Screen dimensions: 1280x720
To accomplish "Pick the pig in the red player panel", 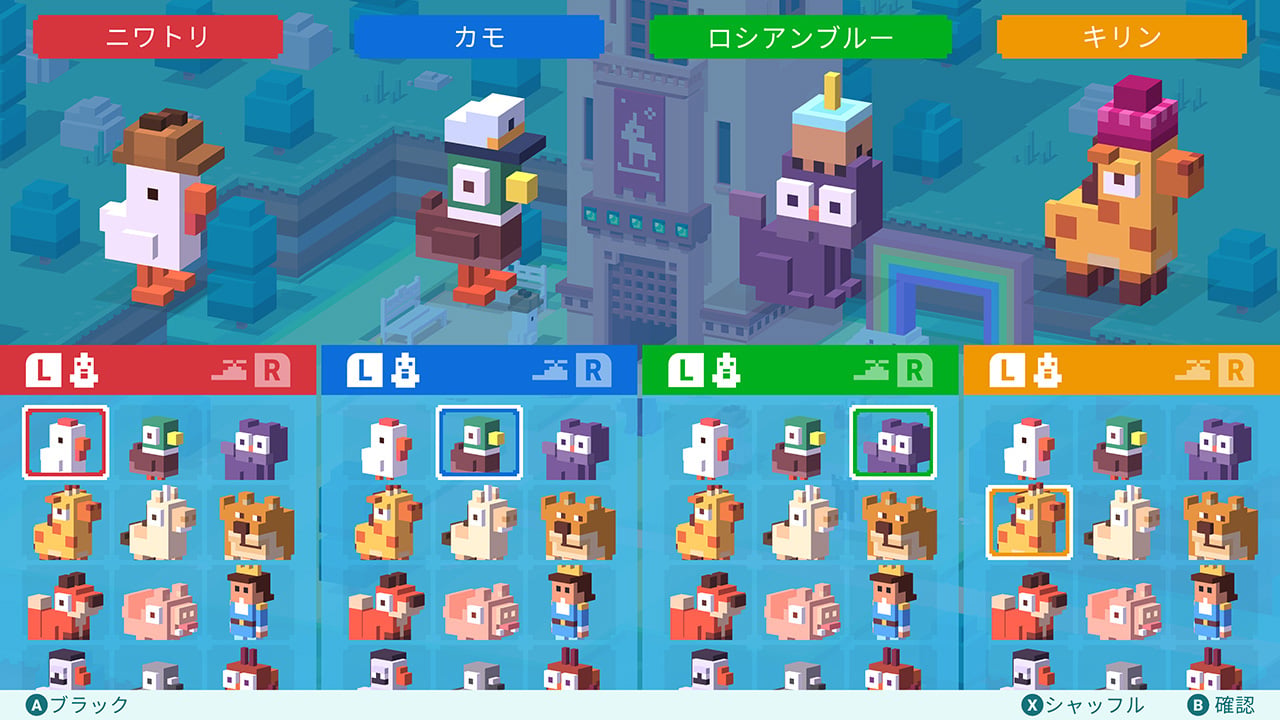I will click(160, 608).
